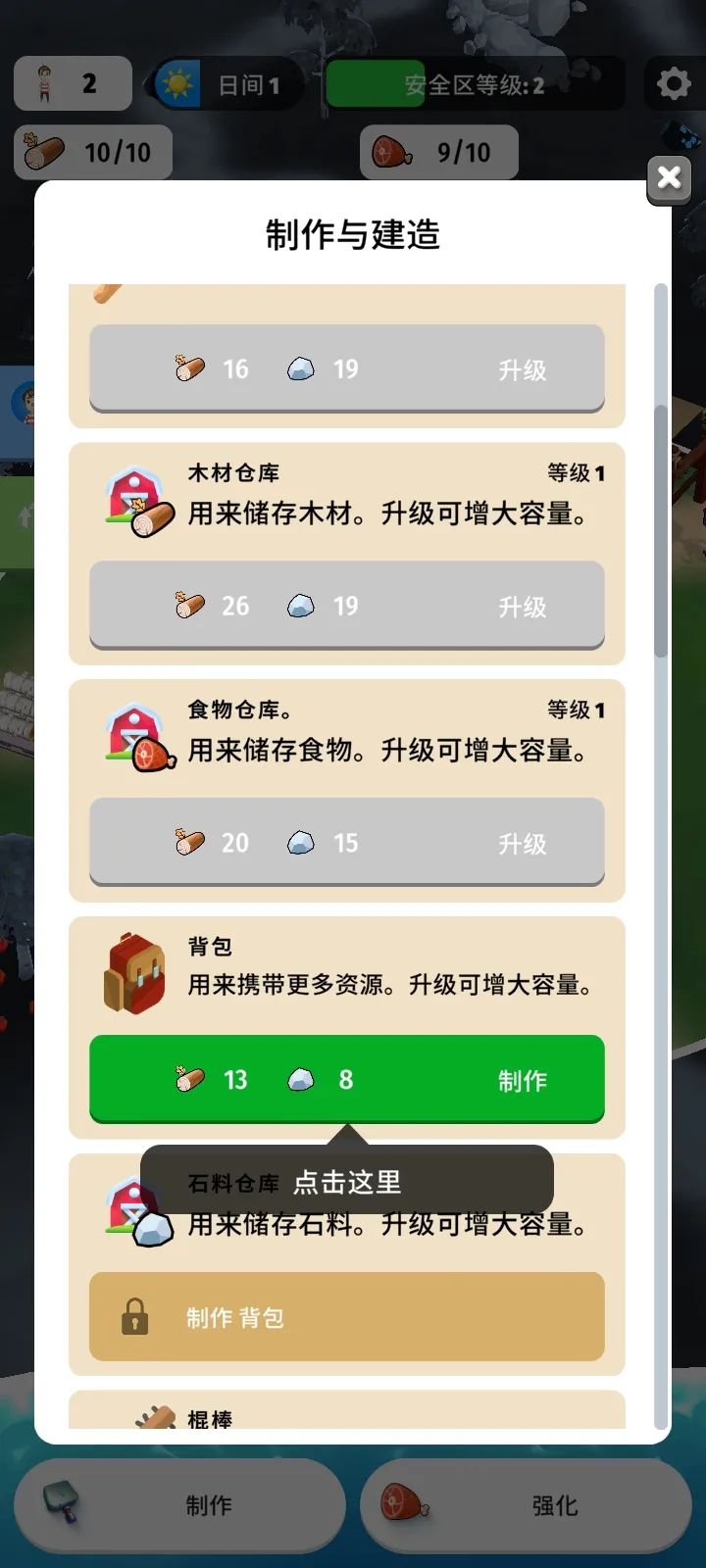Tap the locked 制作 背包 button
The width and height of the screenshot is (706, 1568).
point(347,1316)
